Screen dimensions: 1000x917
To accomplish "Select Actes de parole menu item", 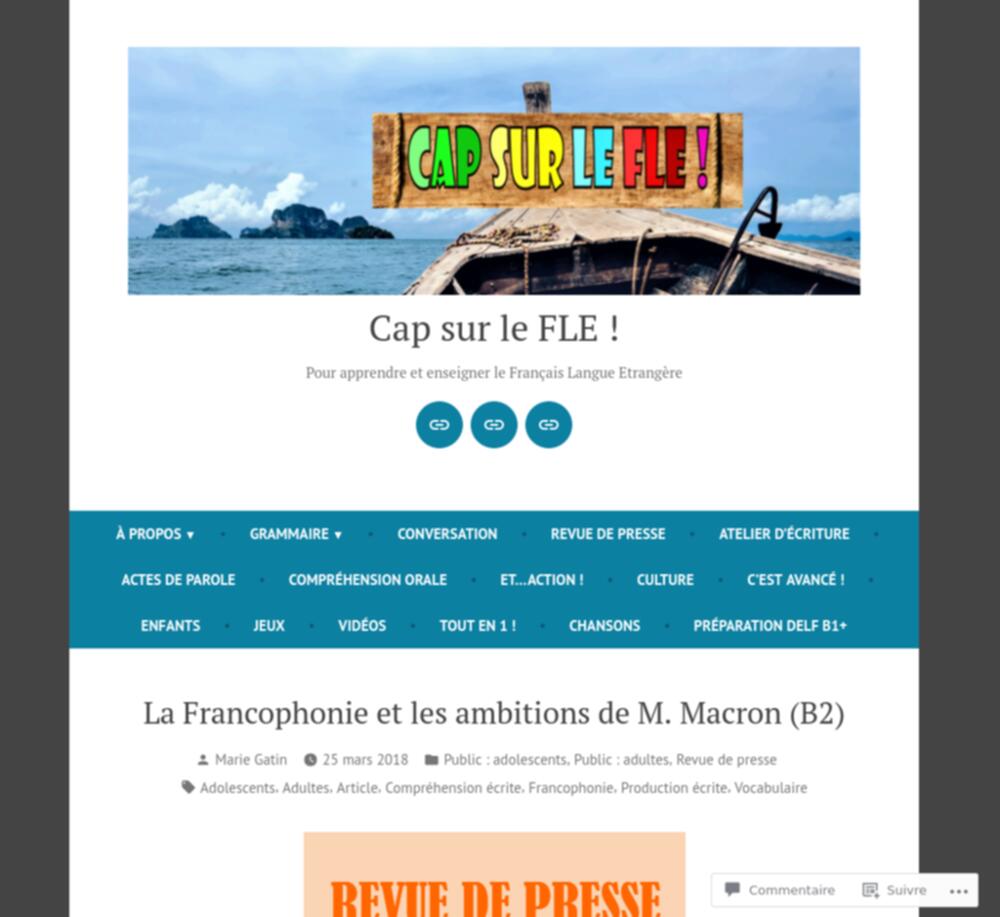I will point(178,580).
